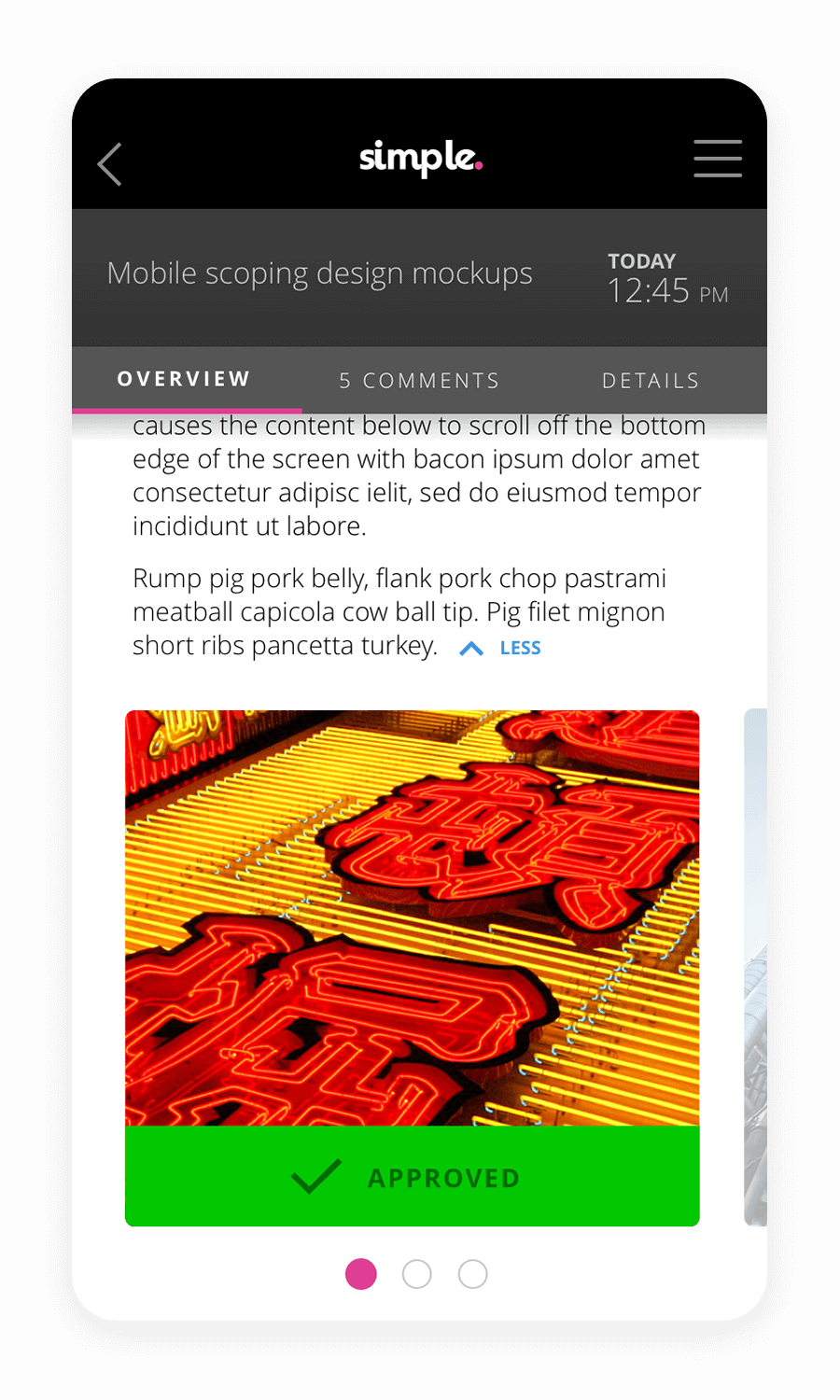Viewport: 840px width, 1400px height.
Task: Open the hamburger menu
Action: click(717, 159)
